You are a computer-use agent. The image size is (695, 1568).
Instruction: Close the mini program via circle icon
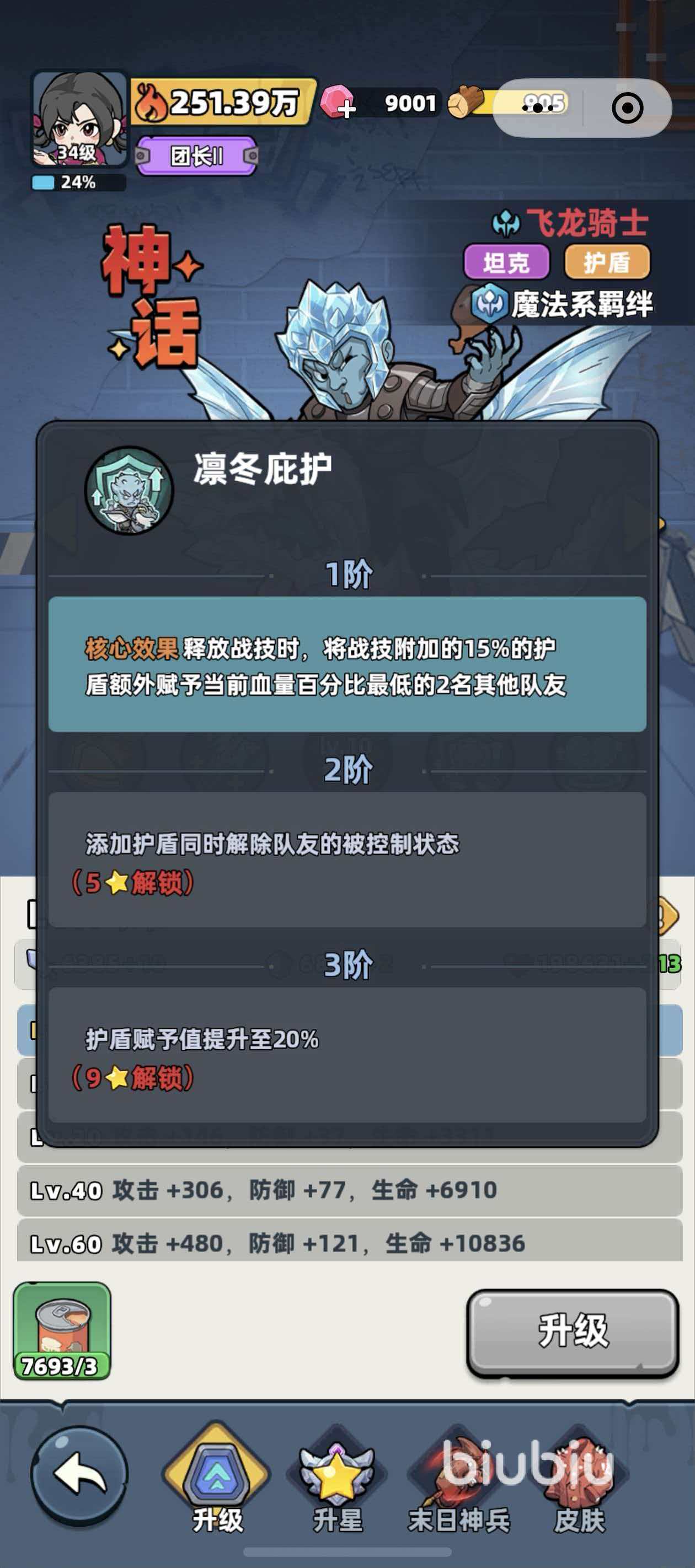tap(627, 108)
